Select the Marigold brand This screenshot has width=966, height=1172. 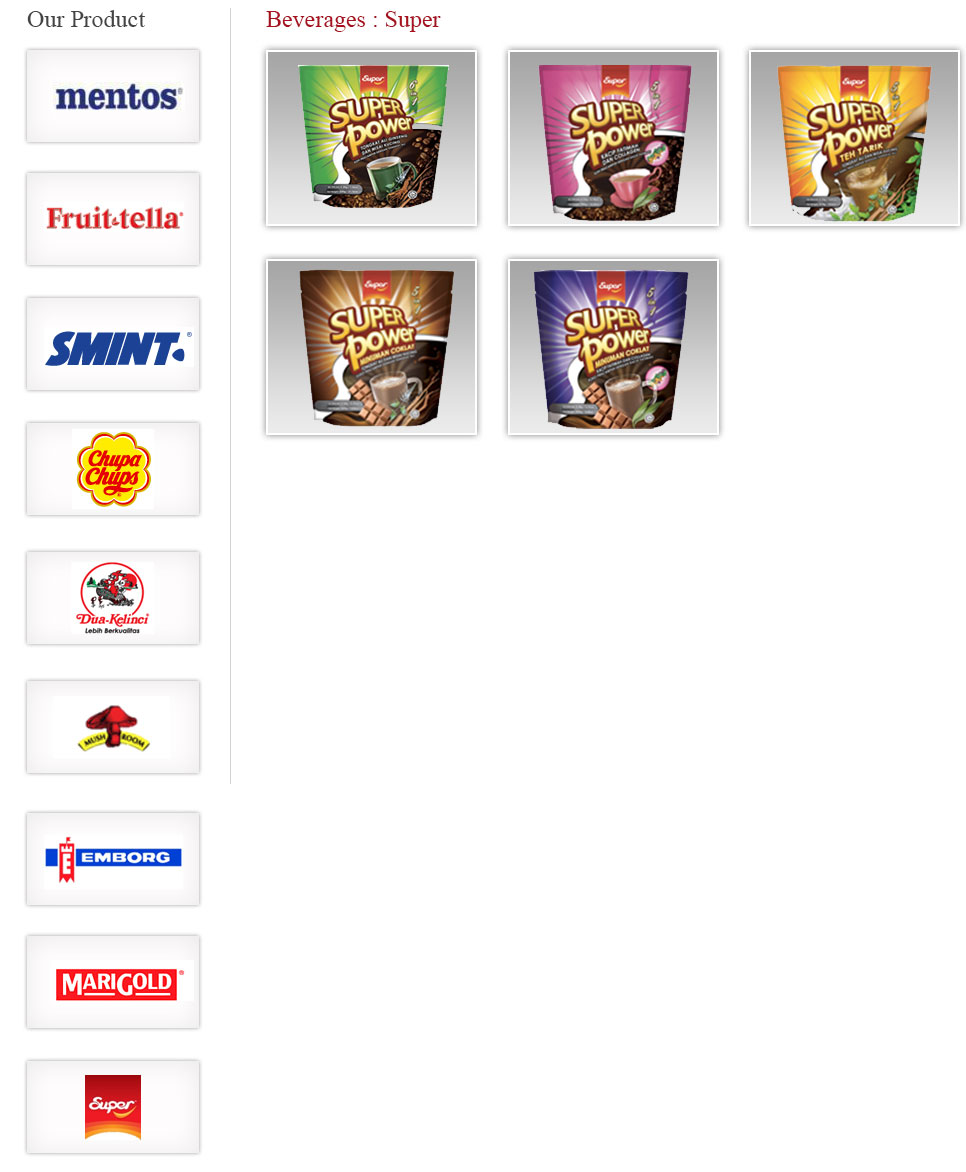(113, 982)
